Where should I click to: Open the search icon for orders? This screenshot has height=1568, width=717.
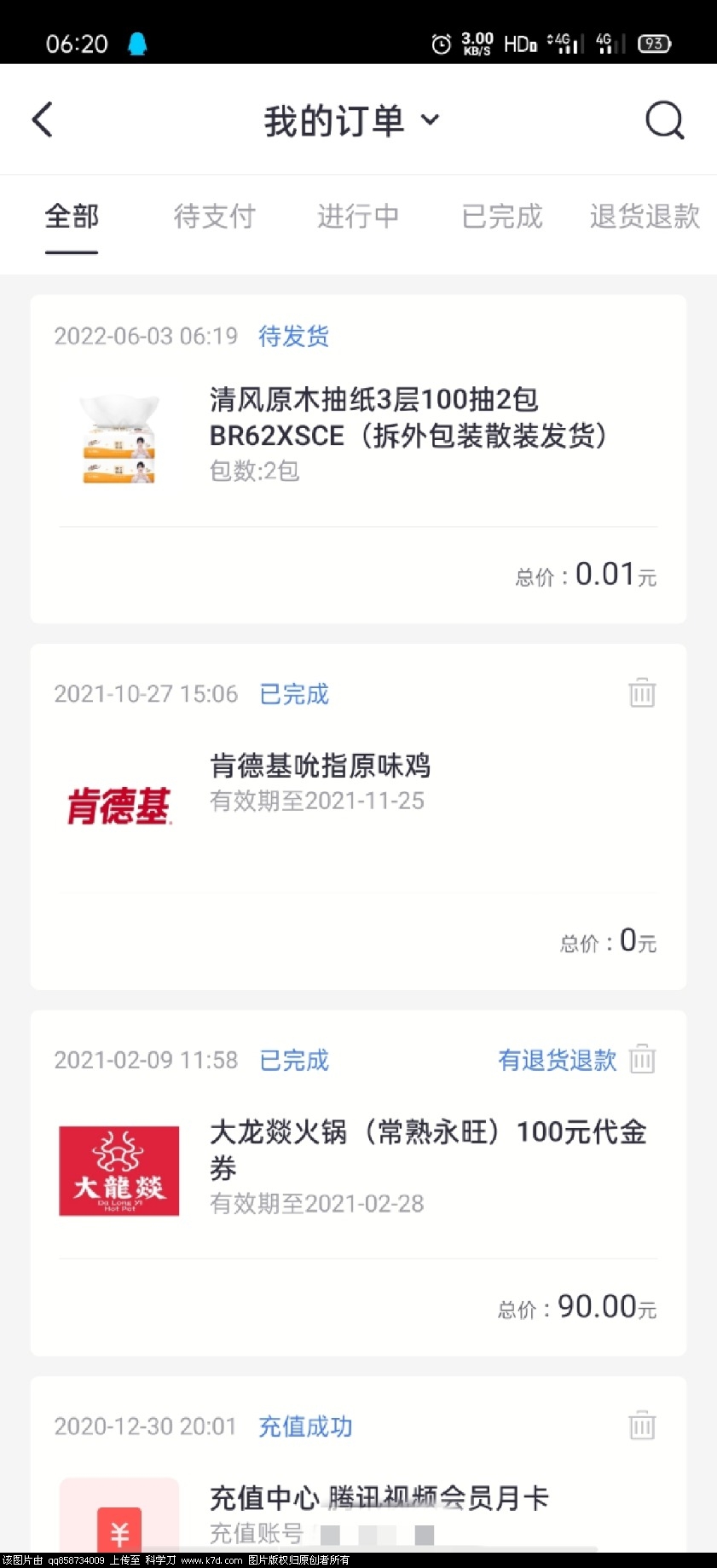pyautogui.click(x=664, y=120)
